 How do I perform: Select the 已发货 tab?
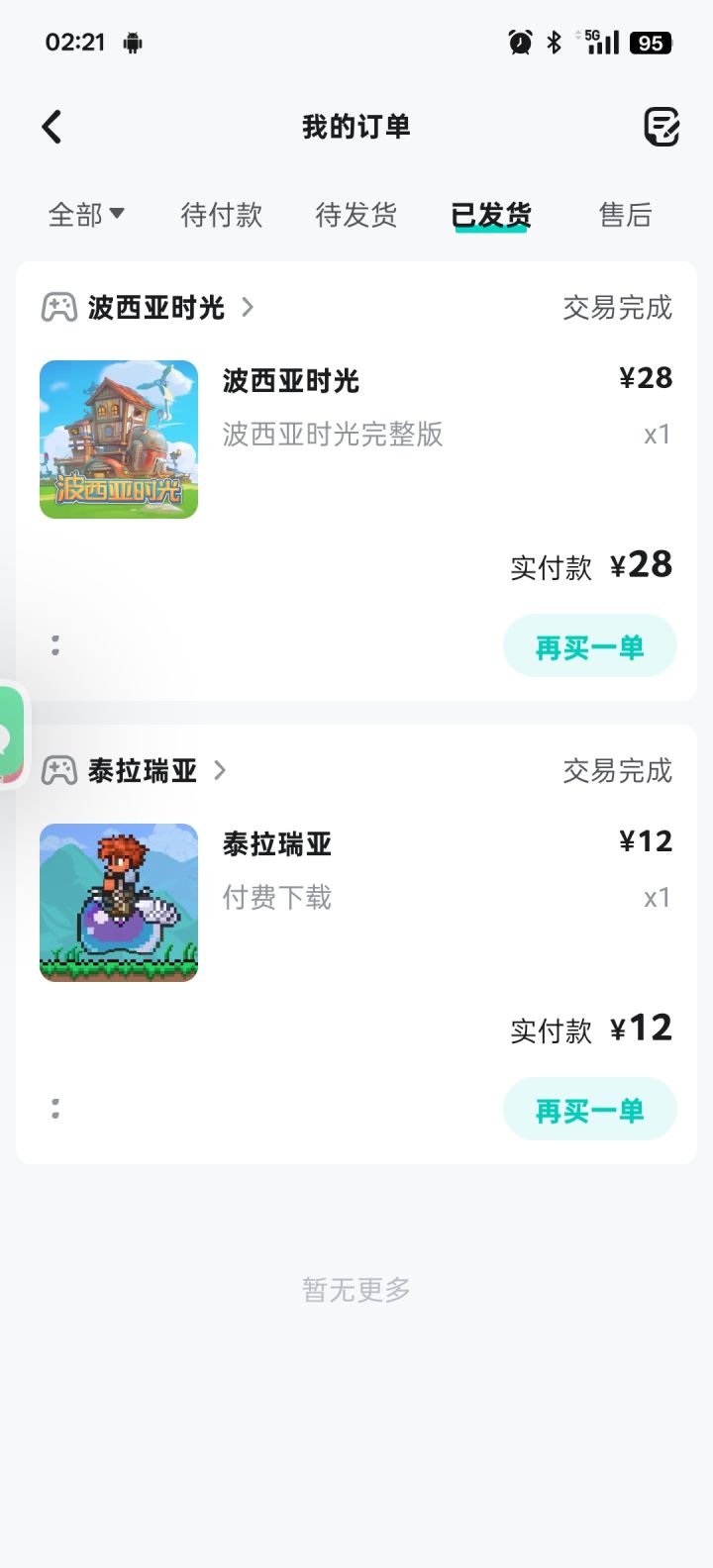491,215
